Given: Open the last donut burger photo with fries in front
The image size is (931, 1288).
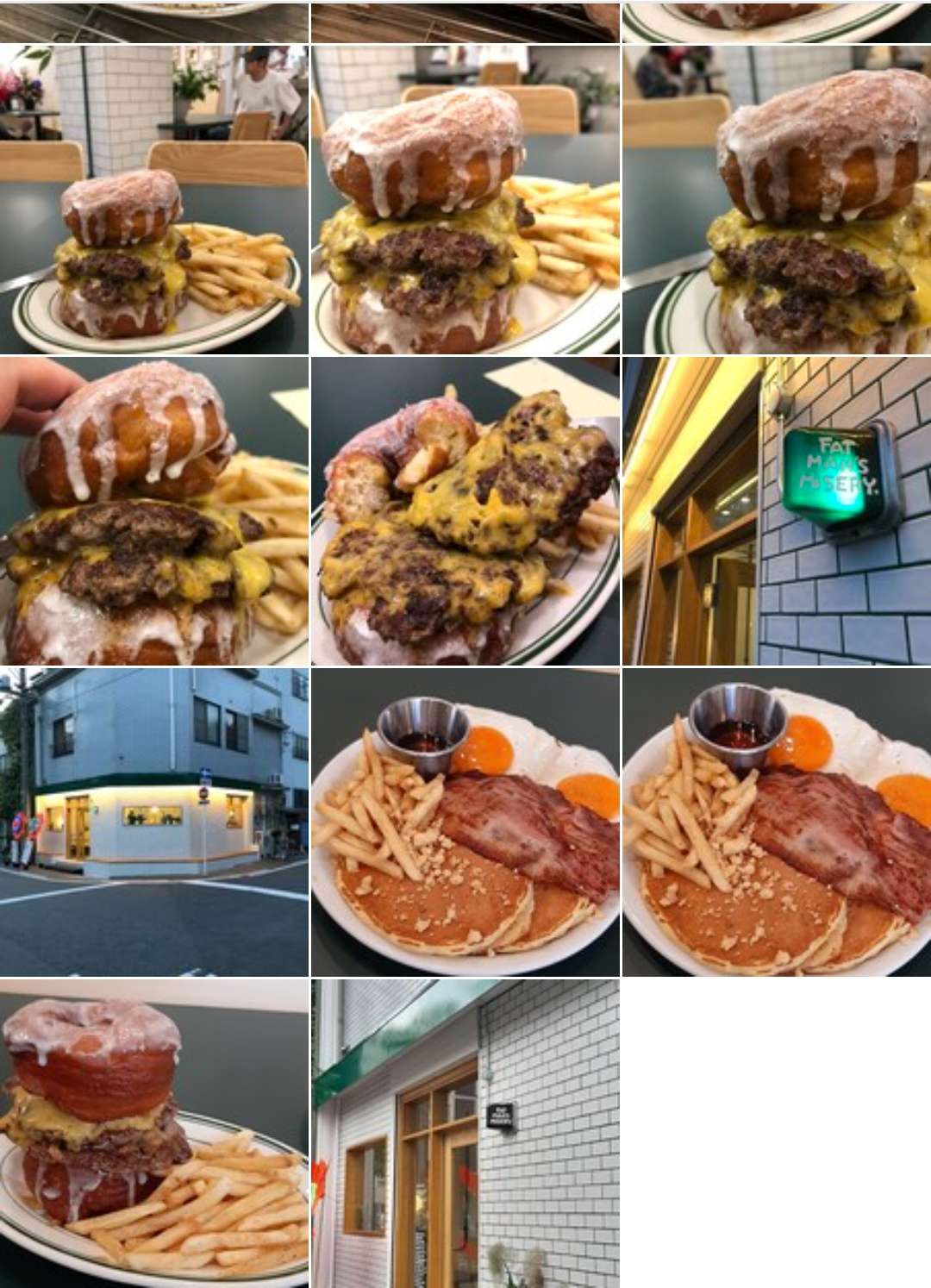Looking at the screenshot, I should click(x=153, y=1133).
